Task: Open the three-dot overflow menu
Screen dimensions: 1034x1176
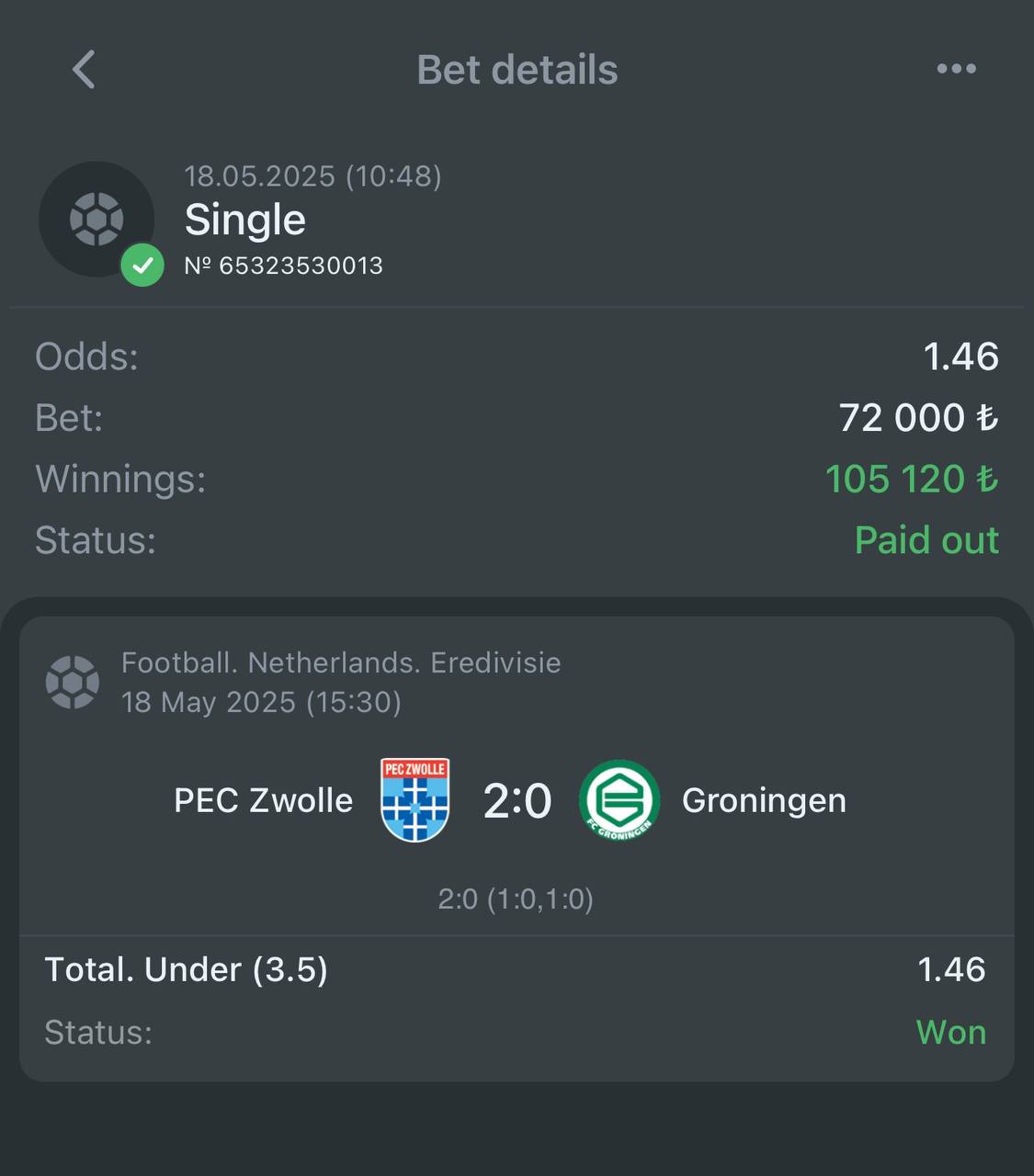Action: [956, 69]
